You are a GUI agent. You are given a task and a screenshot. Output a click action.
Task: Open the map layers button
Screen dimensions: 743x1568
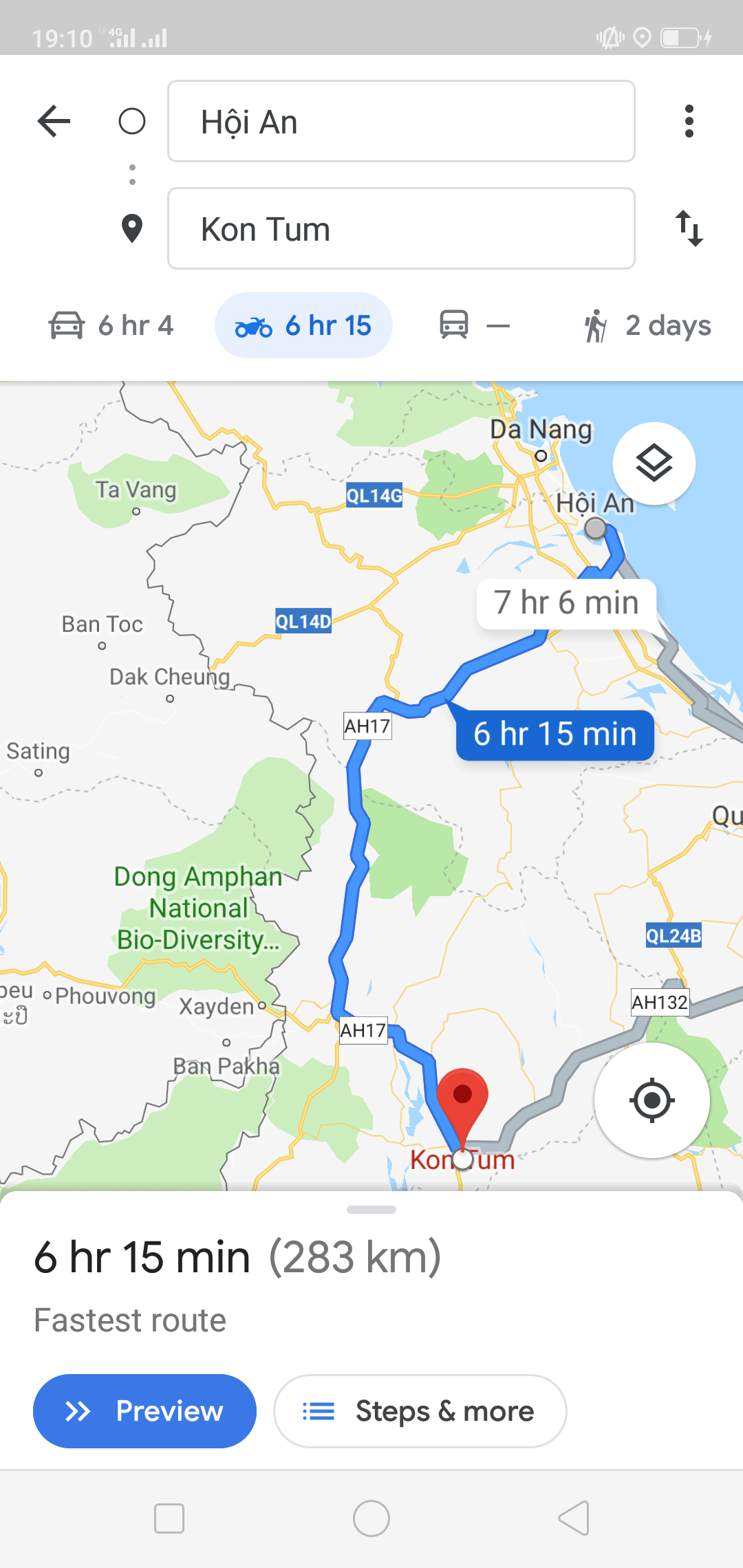click(654, 463)
